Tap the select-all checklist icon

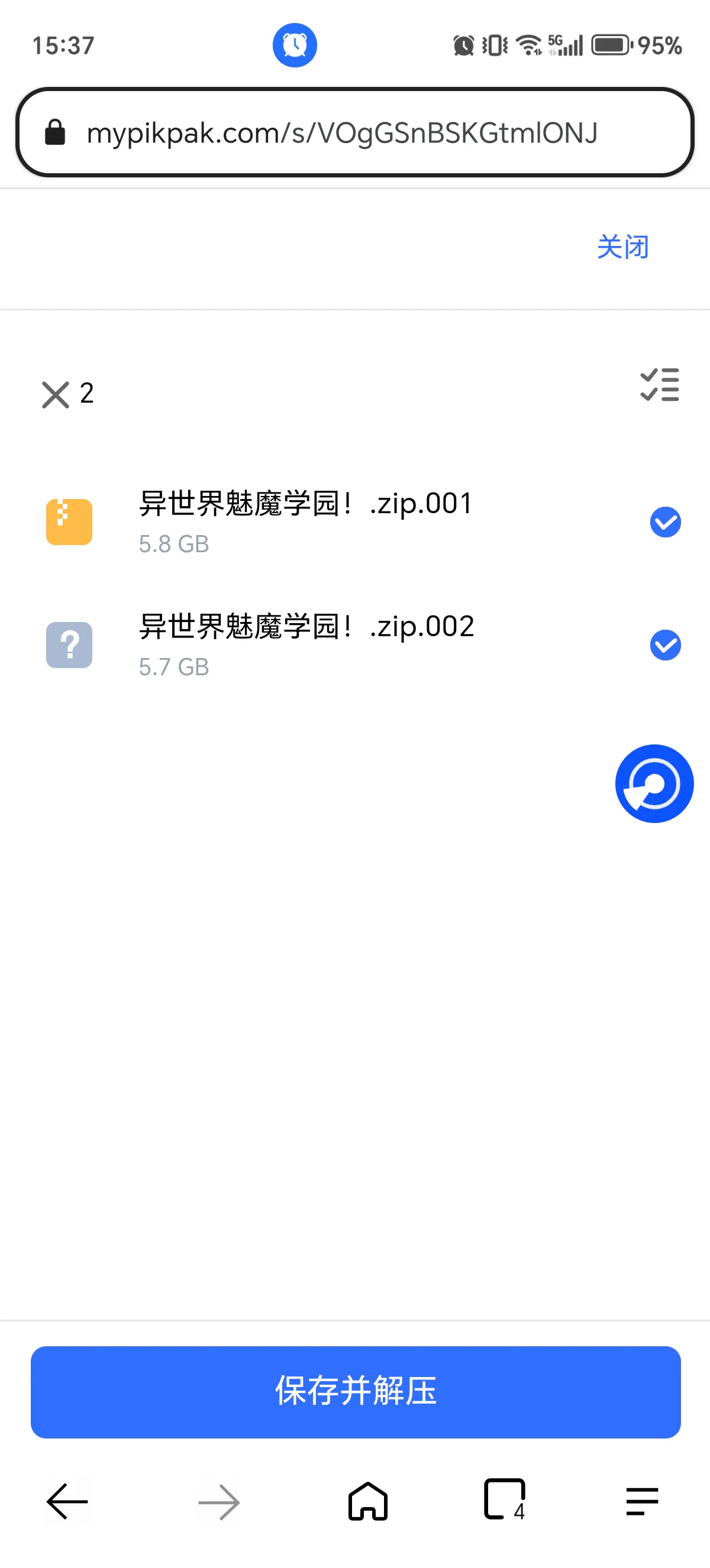point(659,385)
